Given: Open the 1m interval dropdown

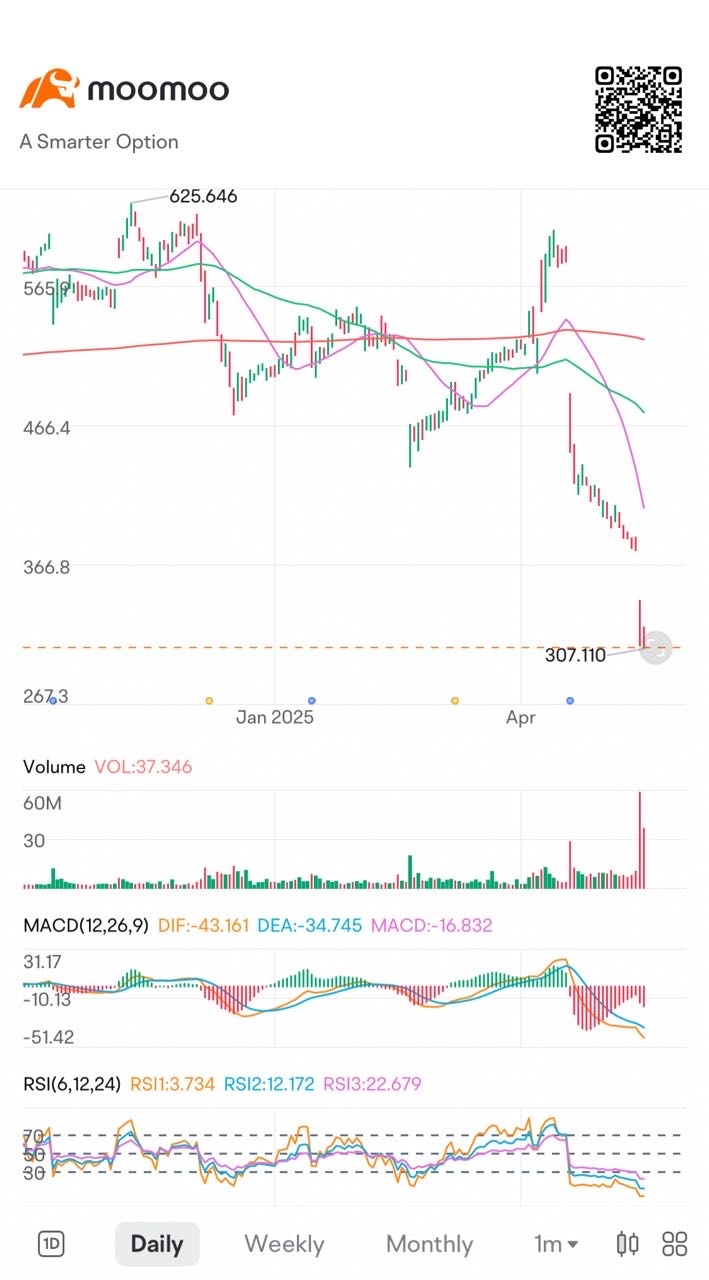Looking at the screenshot, I should [556, 1244].
